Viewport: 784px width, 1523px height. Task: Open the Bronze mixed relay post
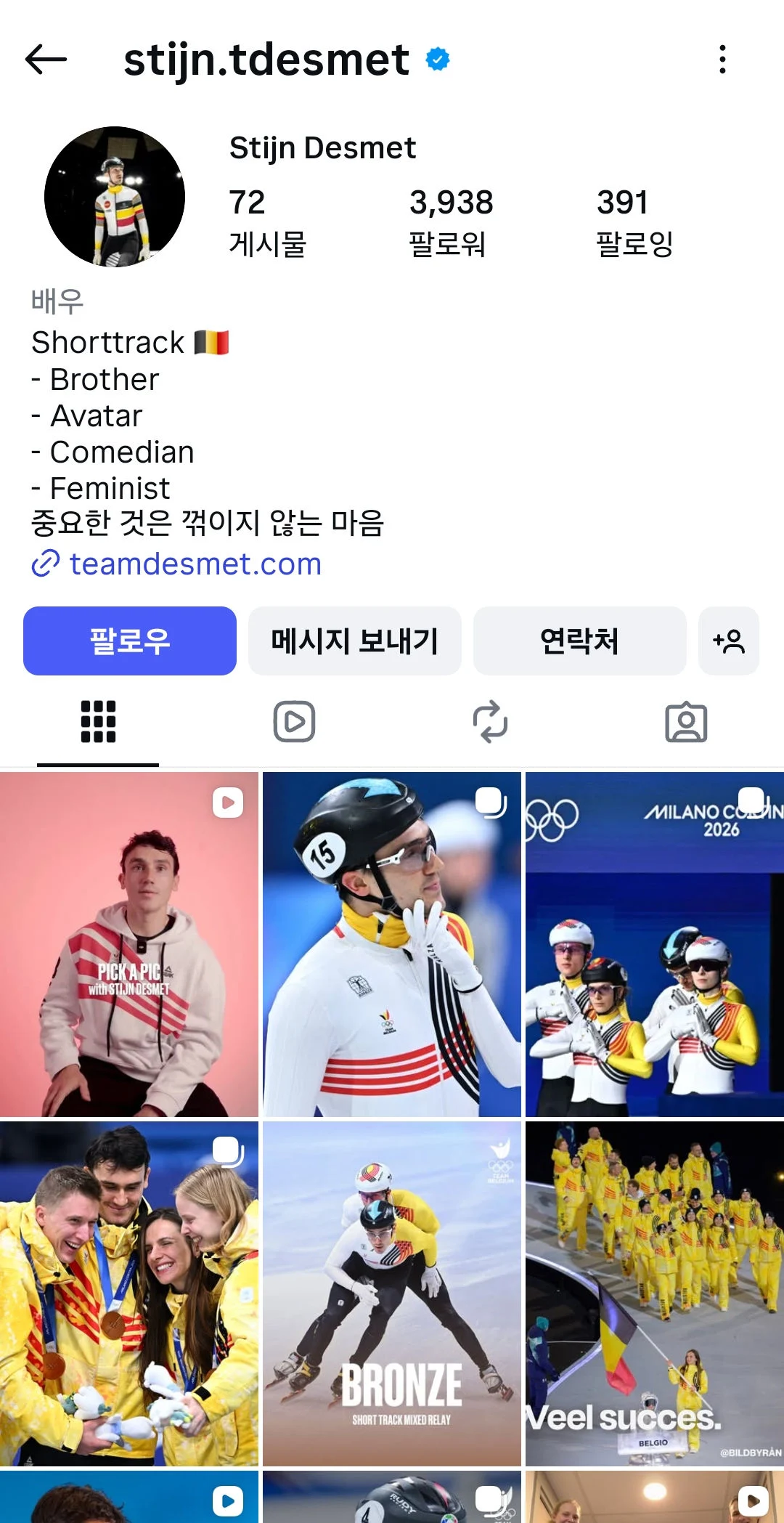tap(391, 1293)
